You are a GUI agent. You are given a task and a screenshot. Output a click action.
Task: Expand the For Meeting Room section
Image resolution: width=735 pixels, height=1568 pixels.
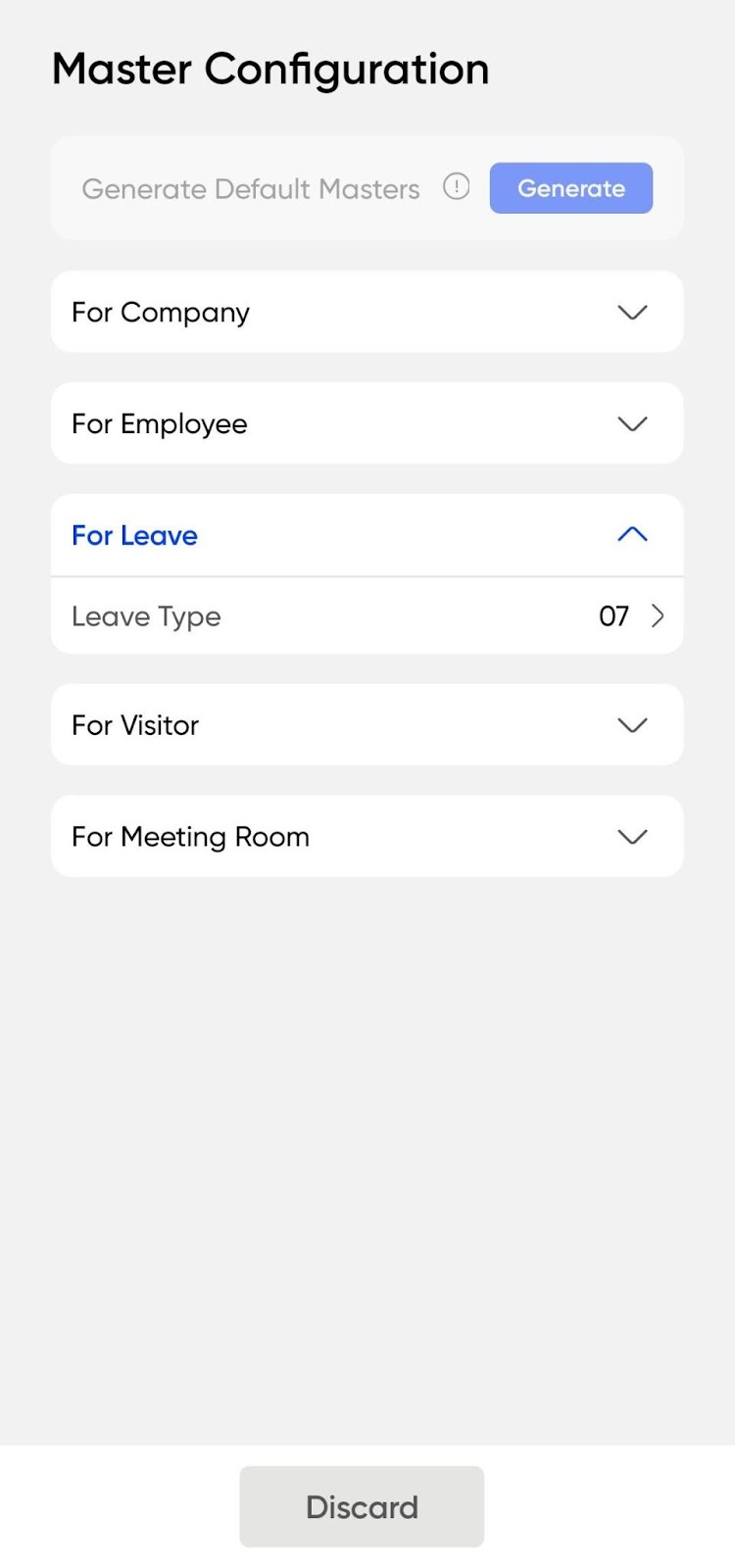(x=367, y=837)
